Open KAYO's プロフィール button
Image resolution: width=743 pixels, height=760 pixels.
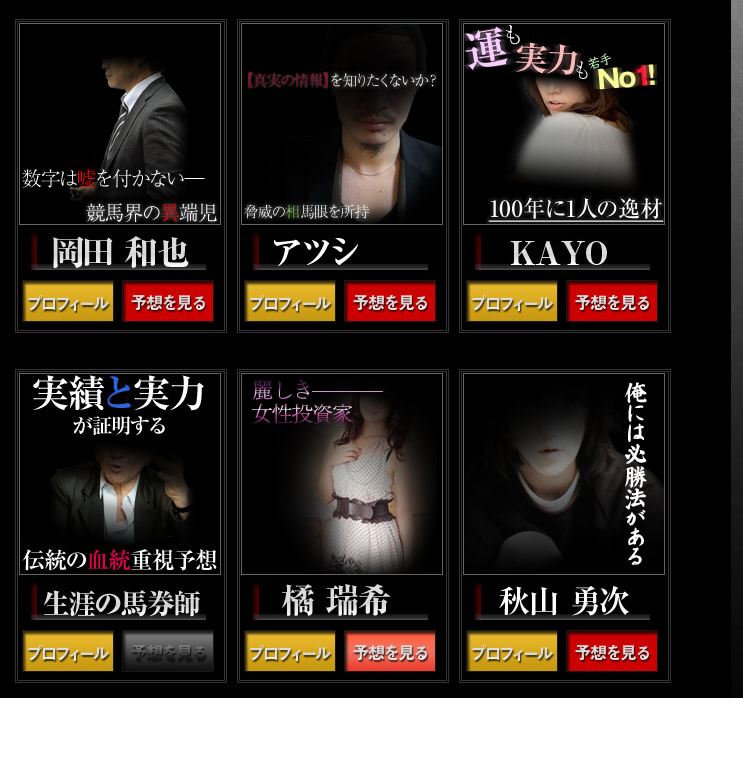512,302
